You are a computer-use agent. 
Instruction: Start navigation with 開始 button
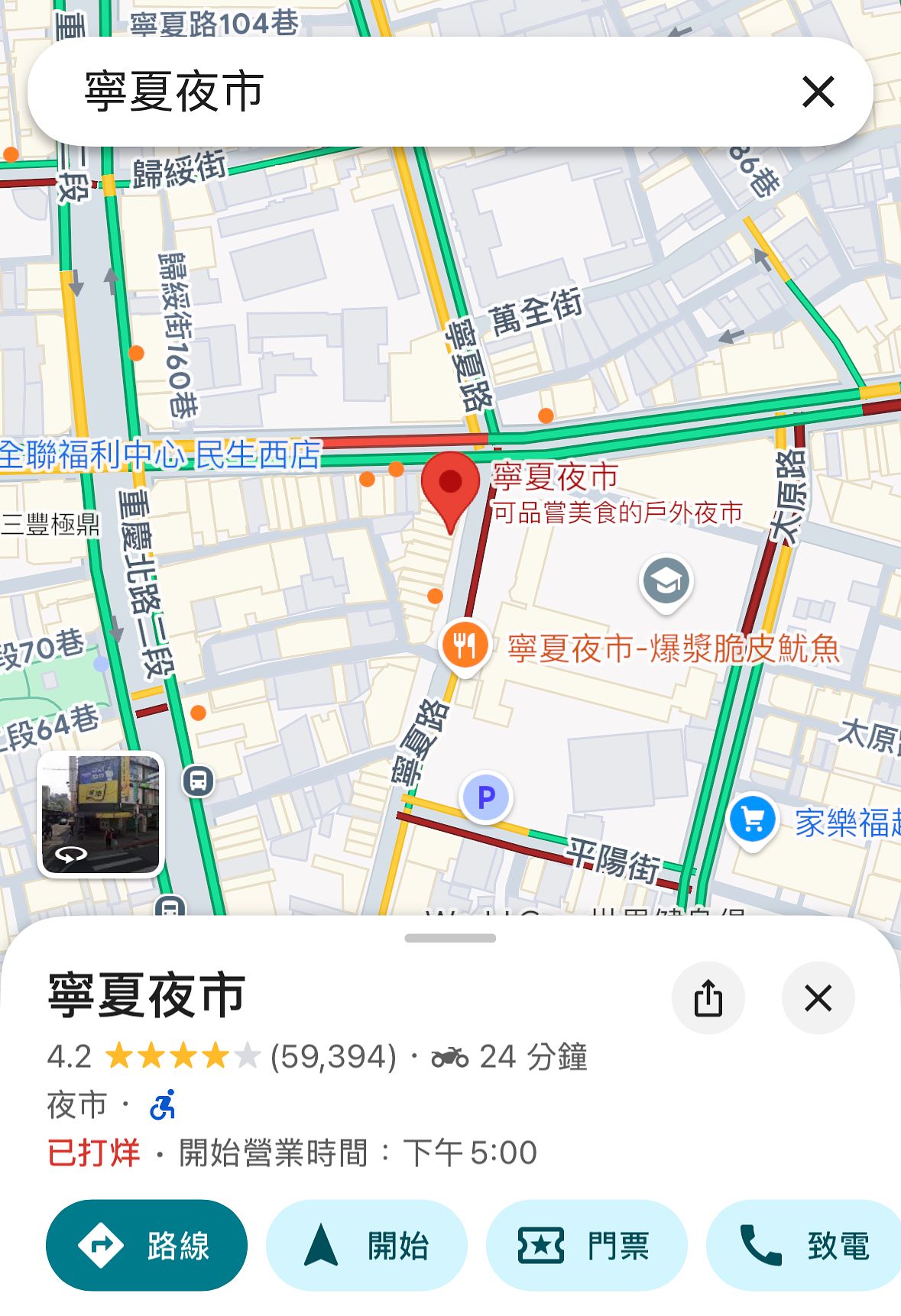pos(366,1245)
